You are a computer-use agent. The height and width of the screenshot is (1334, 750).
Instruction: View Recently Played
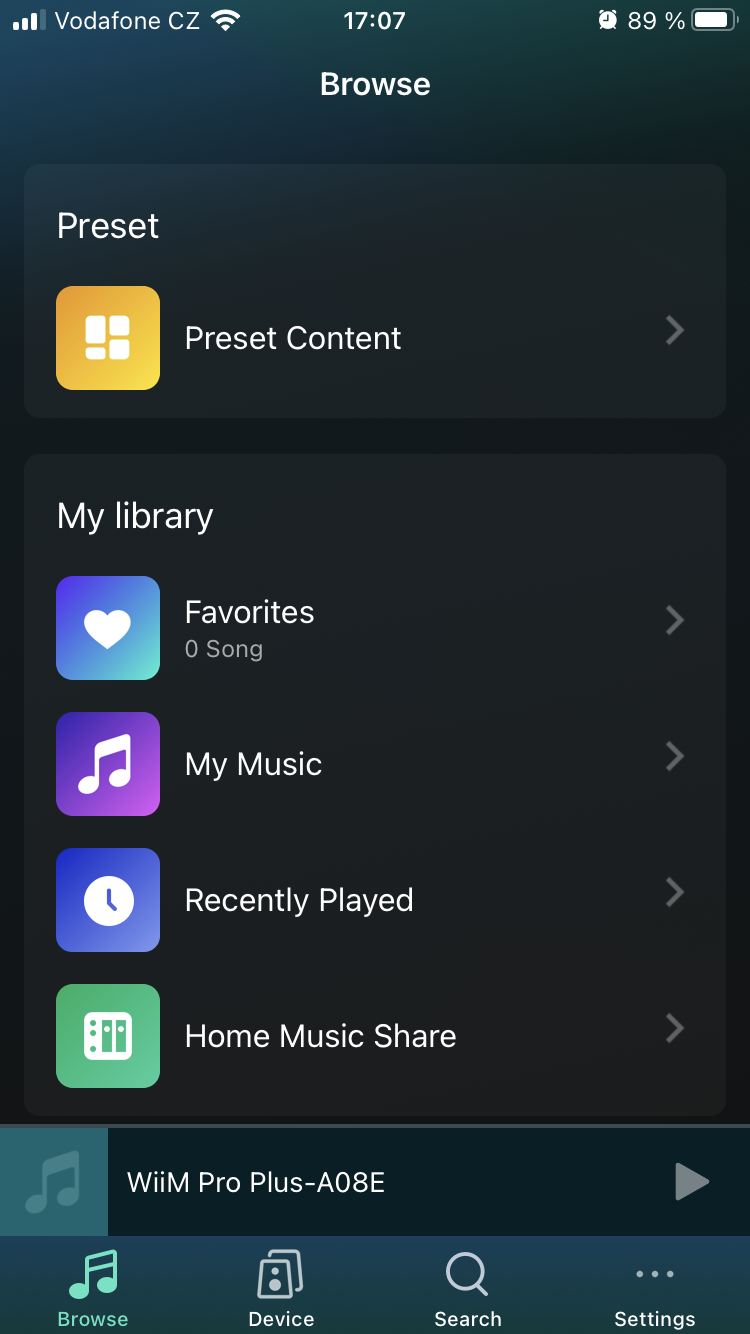[375, 900]
